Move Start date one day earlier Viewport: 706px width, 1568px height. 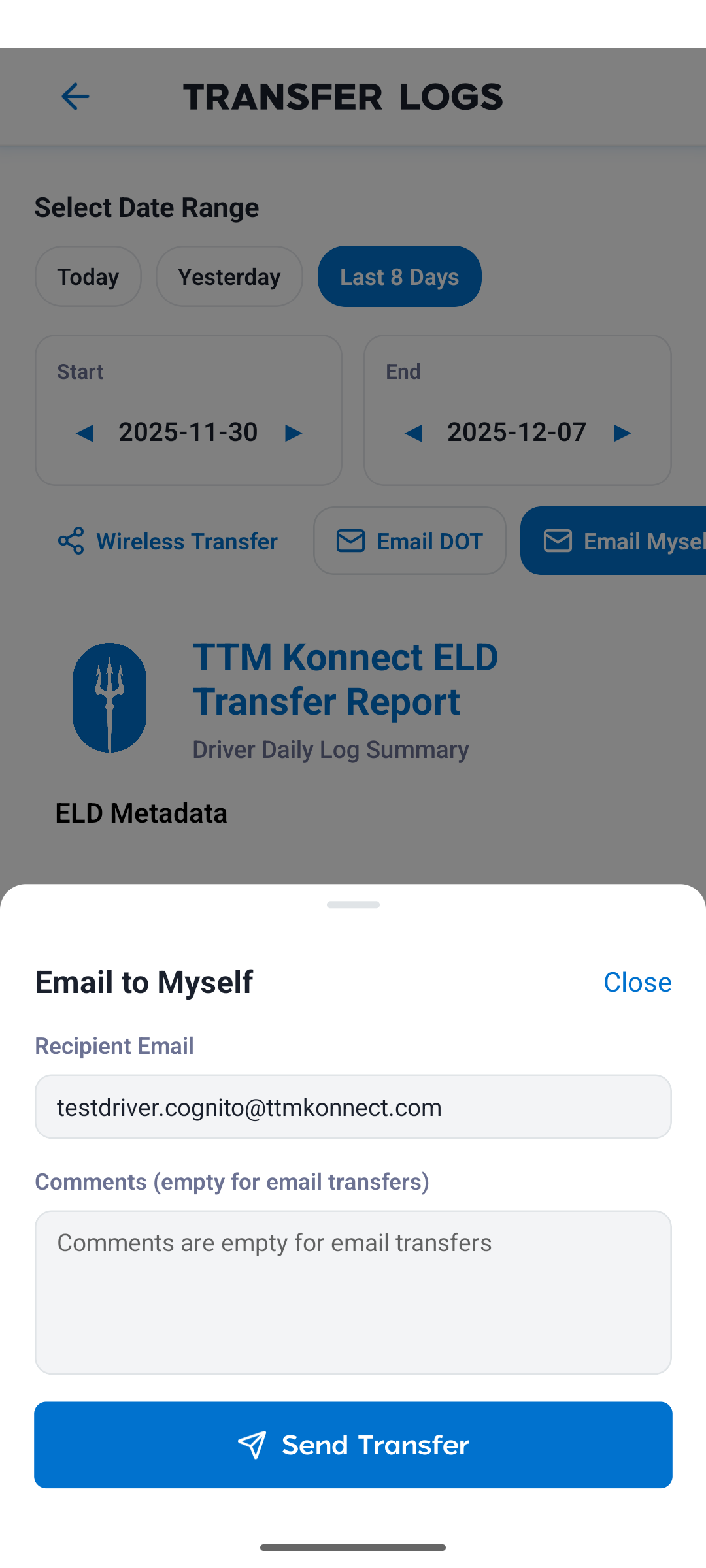85,433
